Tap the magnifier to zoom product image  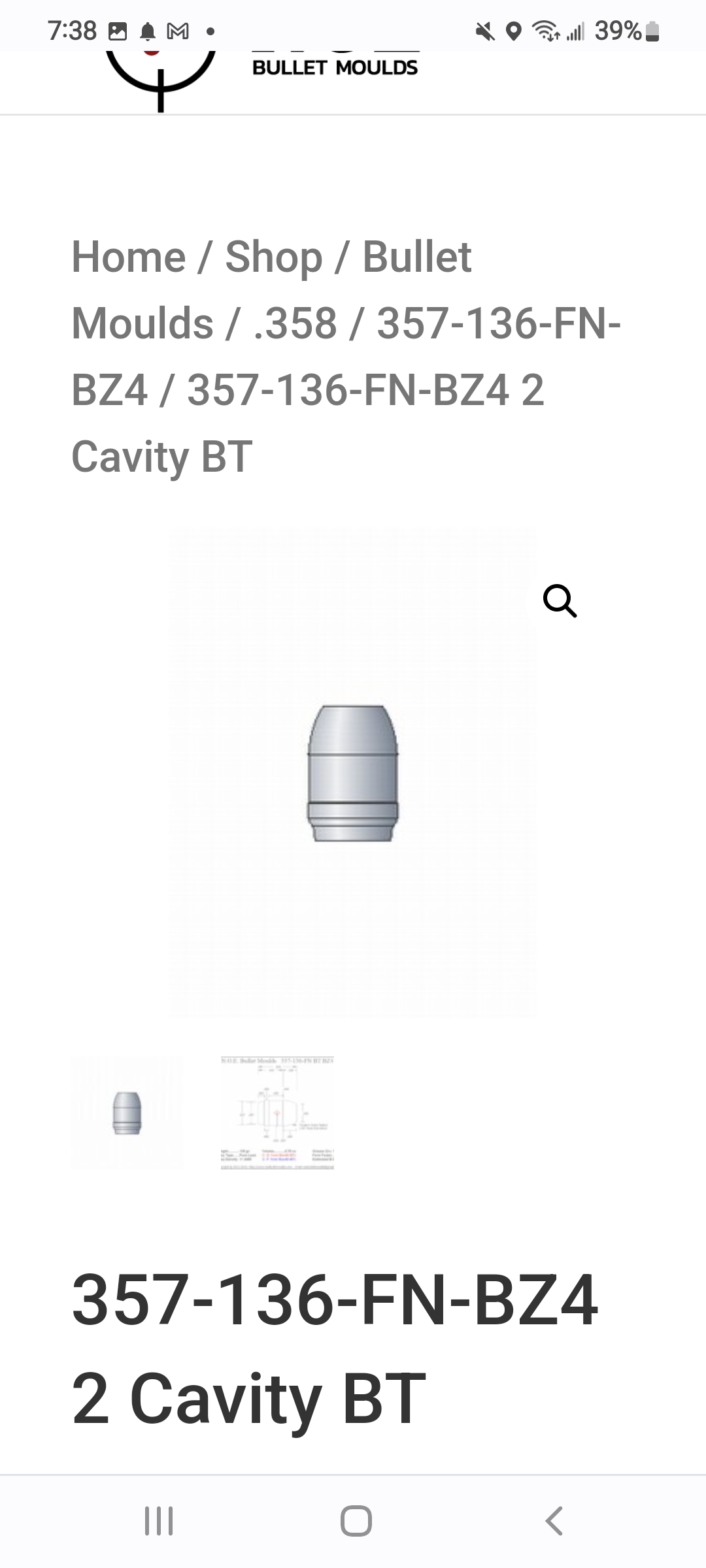560,601
